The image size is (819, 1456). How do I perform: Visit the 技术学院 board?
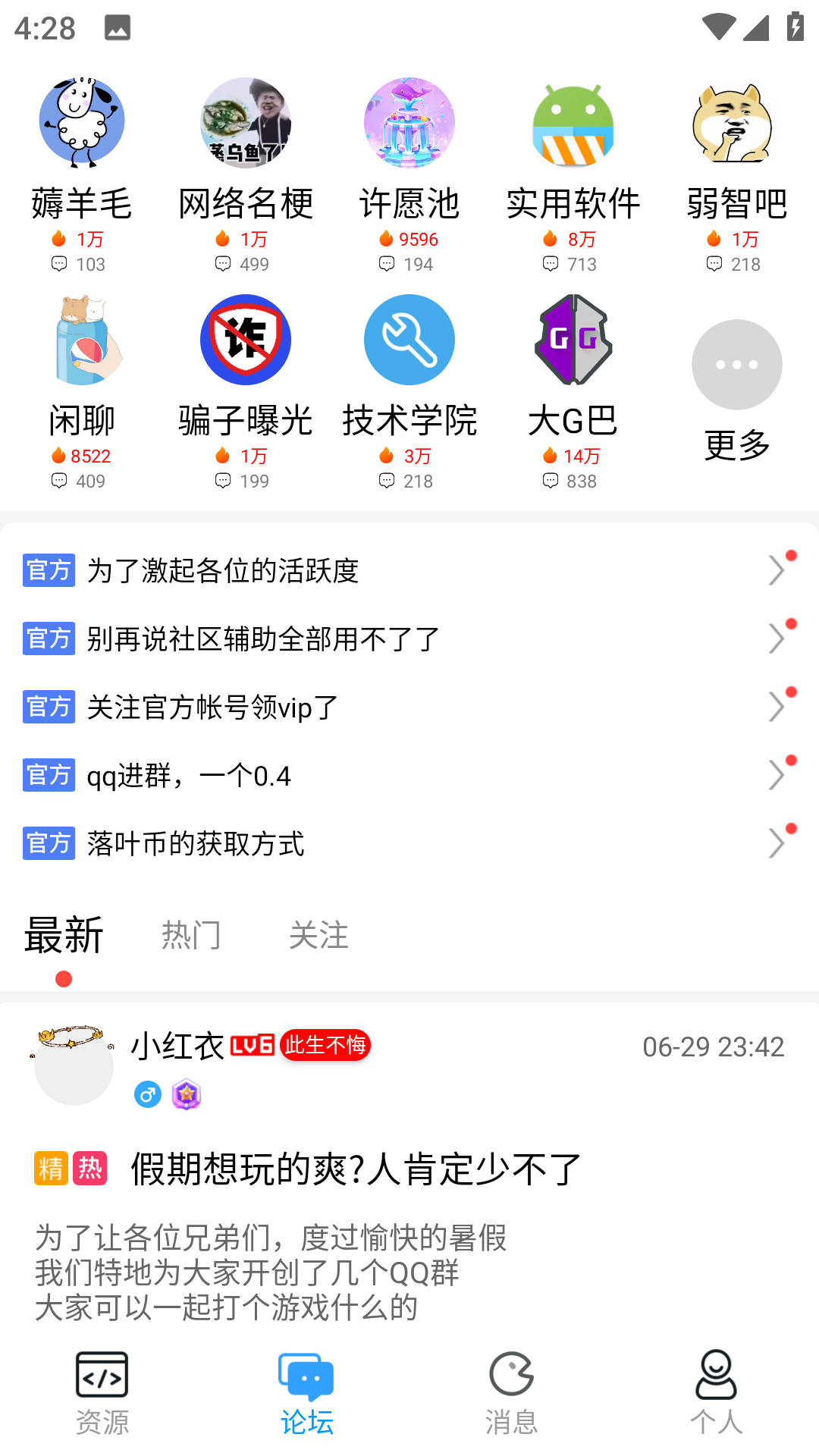(409, 391)
